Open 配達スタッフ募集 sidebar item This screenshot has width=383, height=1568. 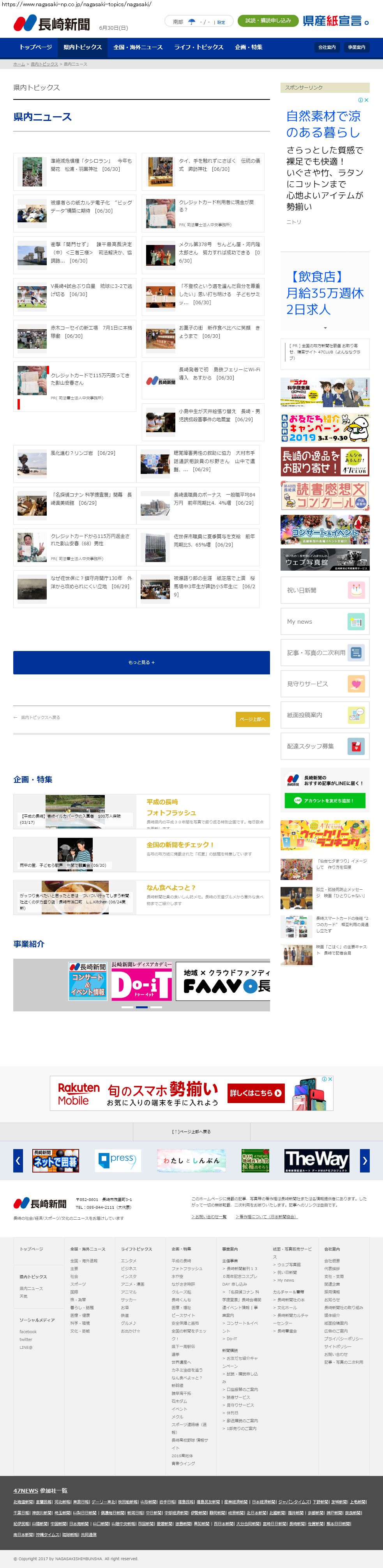[x=325, y=746]
